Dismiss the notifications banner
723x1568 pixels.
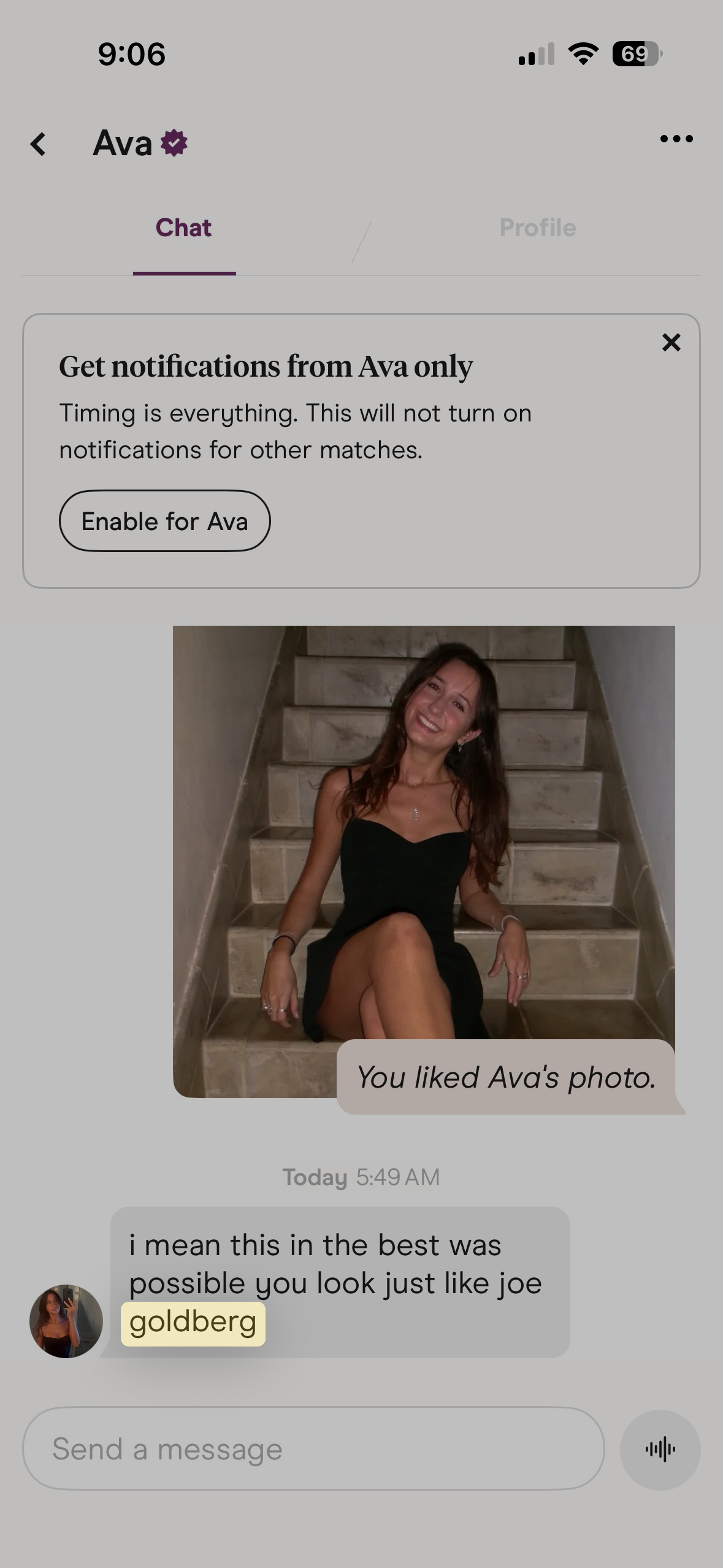pos(671,342)
